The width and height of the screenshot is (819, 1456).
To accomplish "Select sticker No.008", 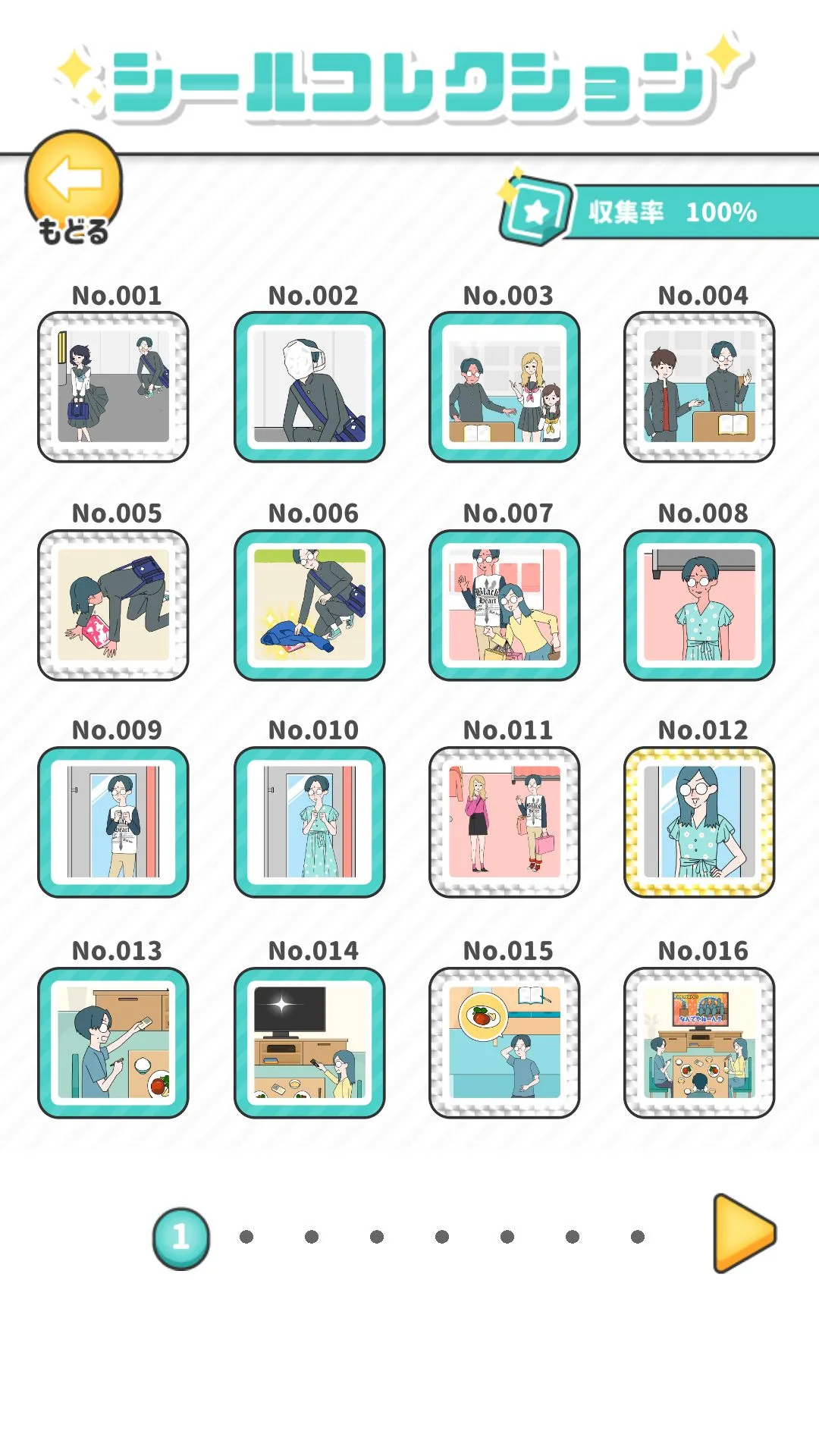I will click(x=699, y=604).
